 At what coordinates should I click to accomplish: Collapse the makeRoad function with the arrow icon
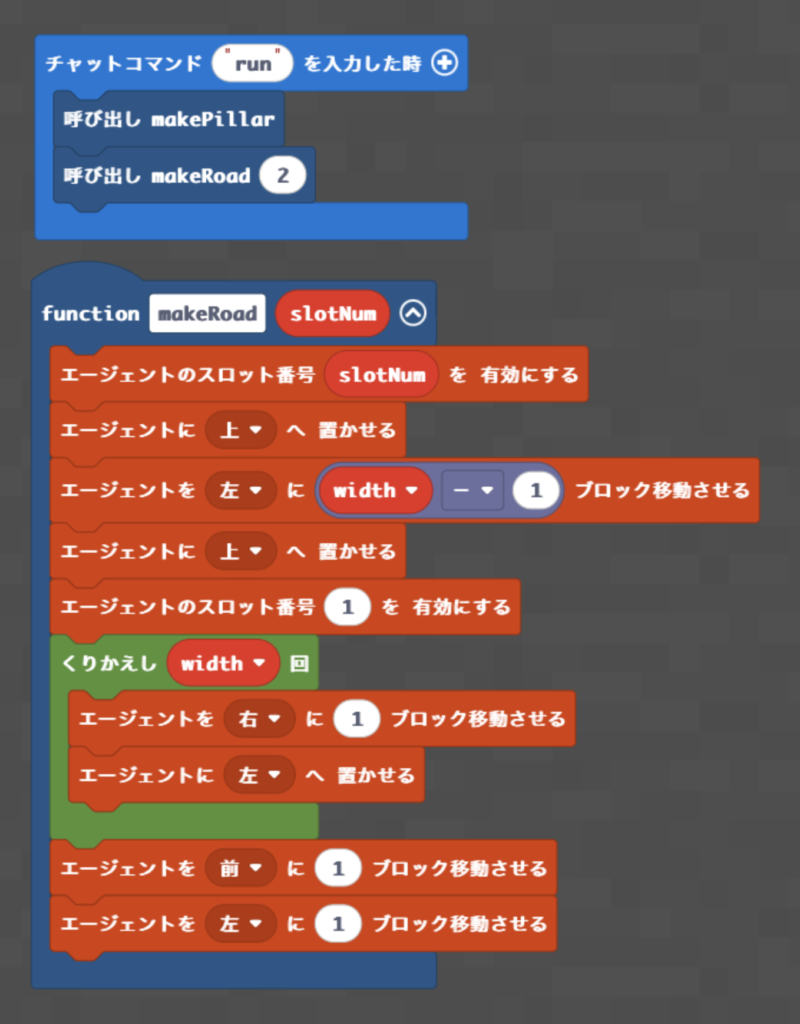(x=413, y=314)
